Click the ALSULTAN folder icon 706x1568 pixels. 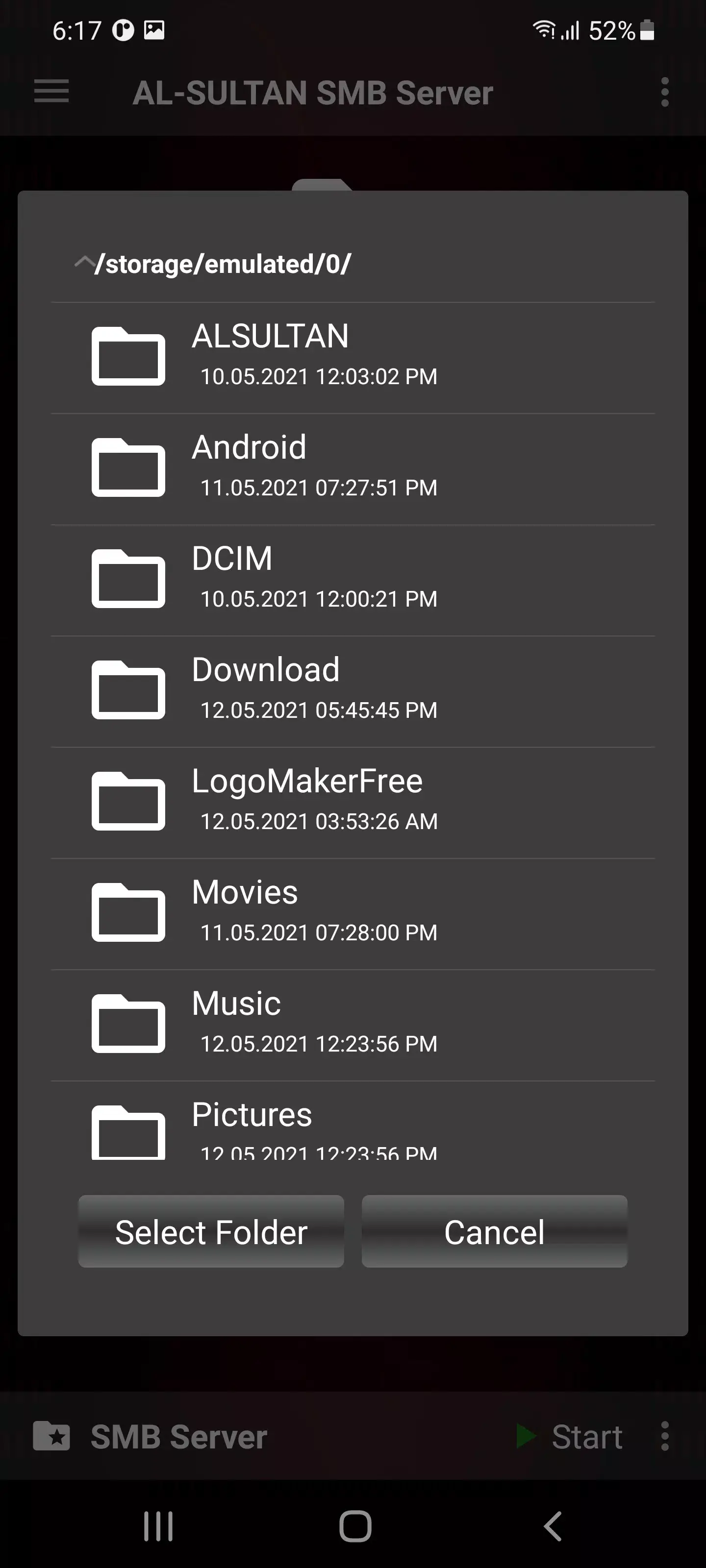[128, 356]
